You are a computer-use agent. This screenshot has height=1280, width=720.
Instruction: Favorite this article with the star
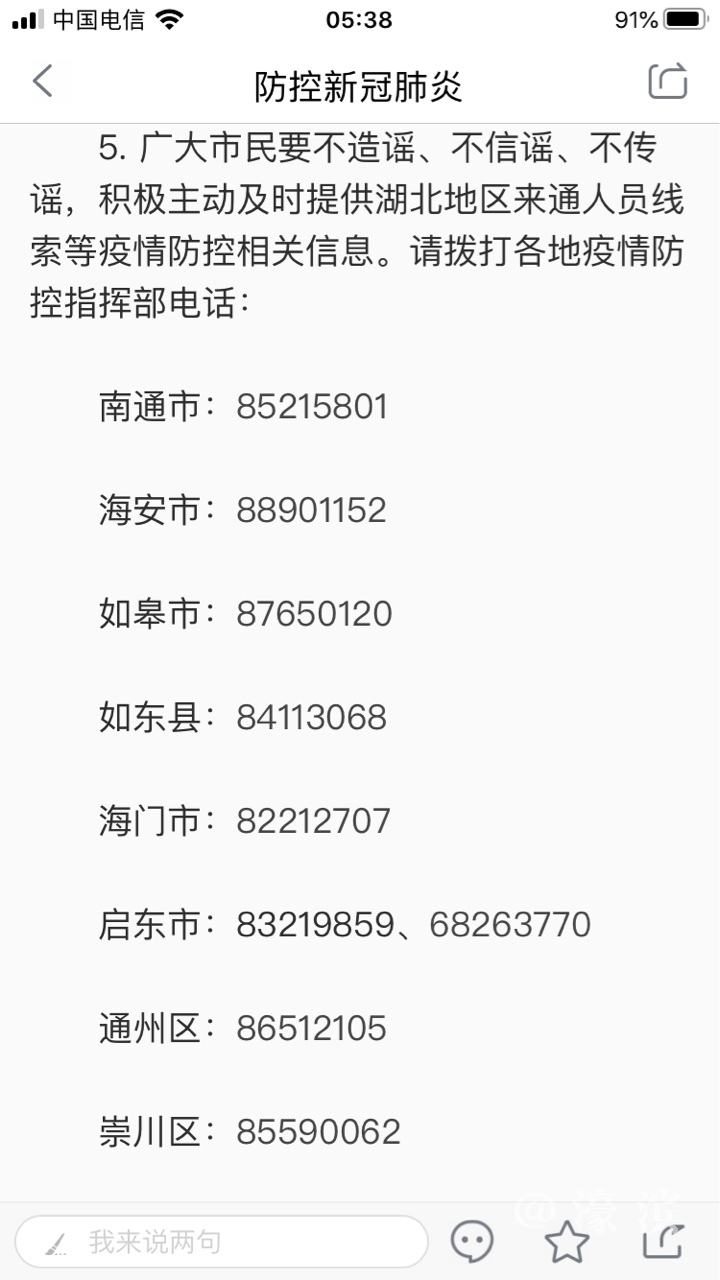[x=567, y=1242]
